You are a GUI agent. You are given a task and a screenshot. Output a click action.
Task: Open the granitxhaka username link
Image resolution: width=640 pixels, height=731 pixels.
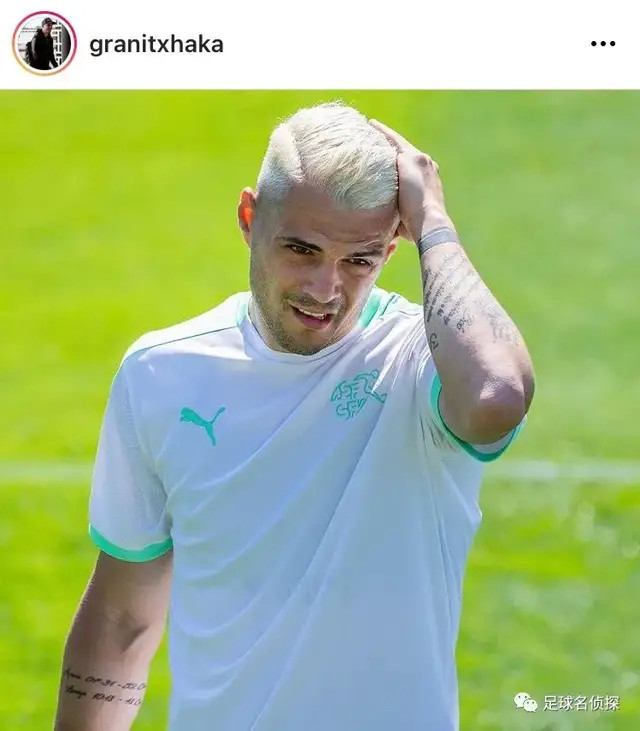coord(156,44)
